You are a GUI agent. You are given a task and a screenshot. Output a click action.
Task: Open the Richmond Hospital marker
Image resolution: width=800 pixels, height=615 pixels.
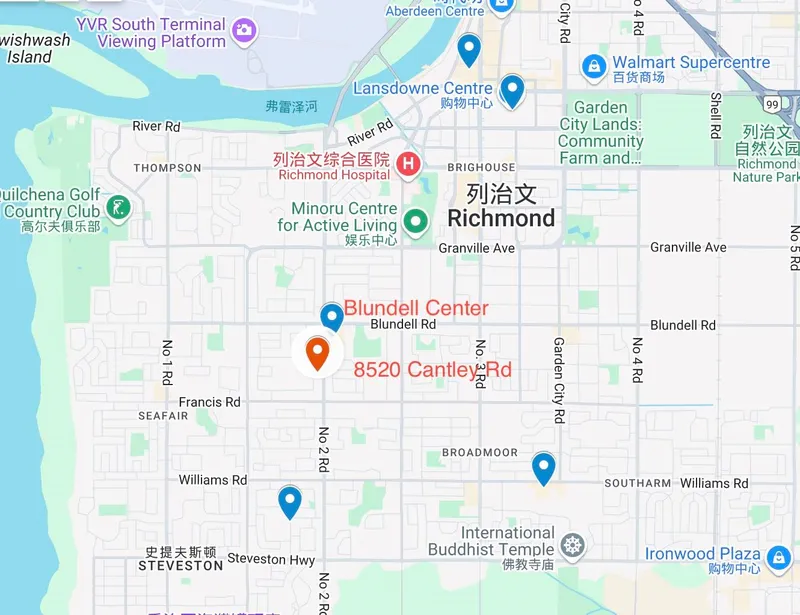click(408, 164)
